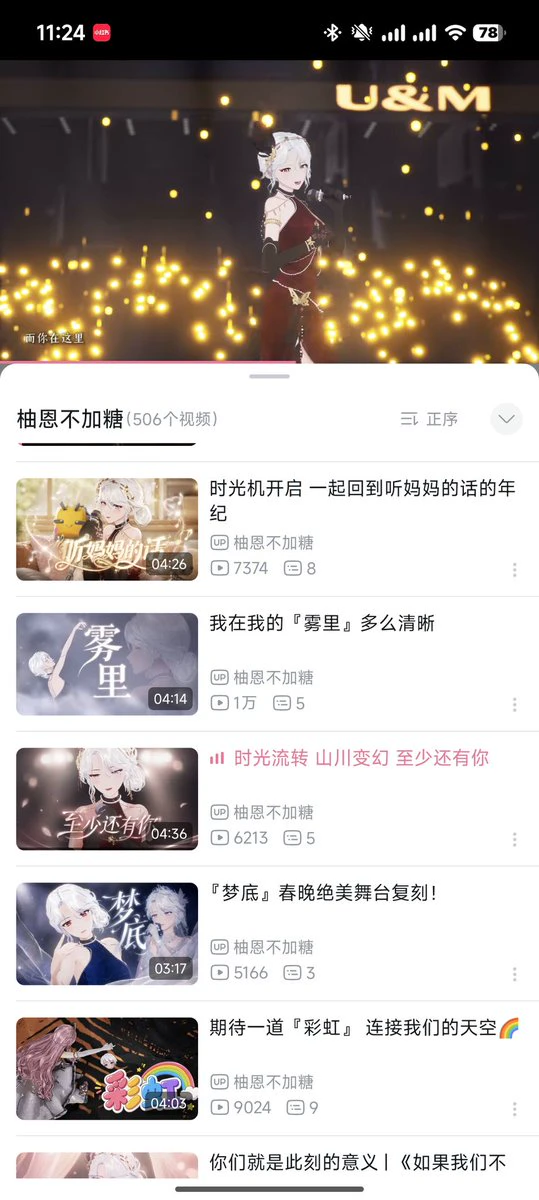Open more options for the 梦底 video
Viewport: 539px width, 1200px height.
tap(514, 974)
